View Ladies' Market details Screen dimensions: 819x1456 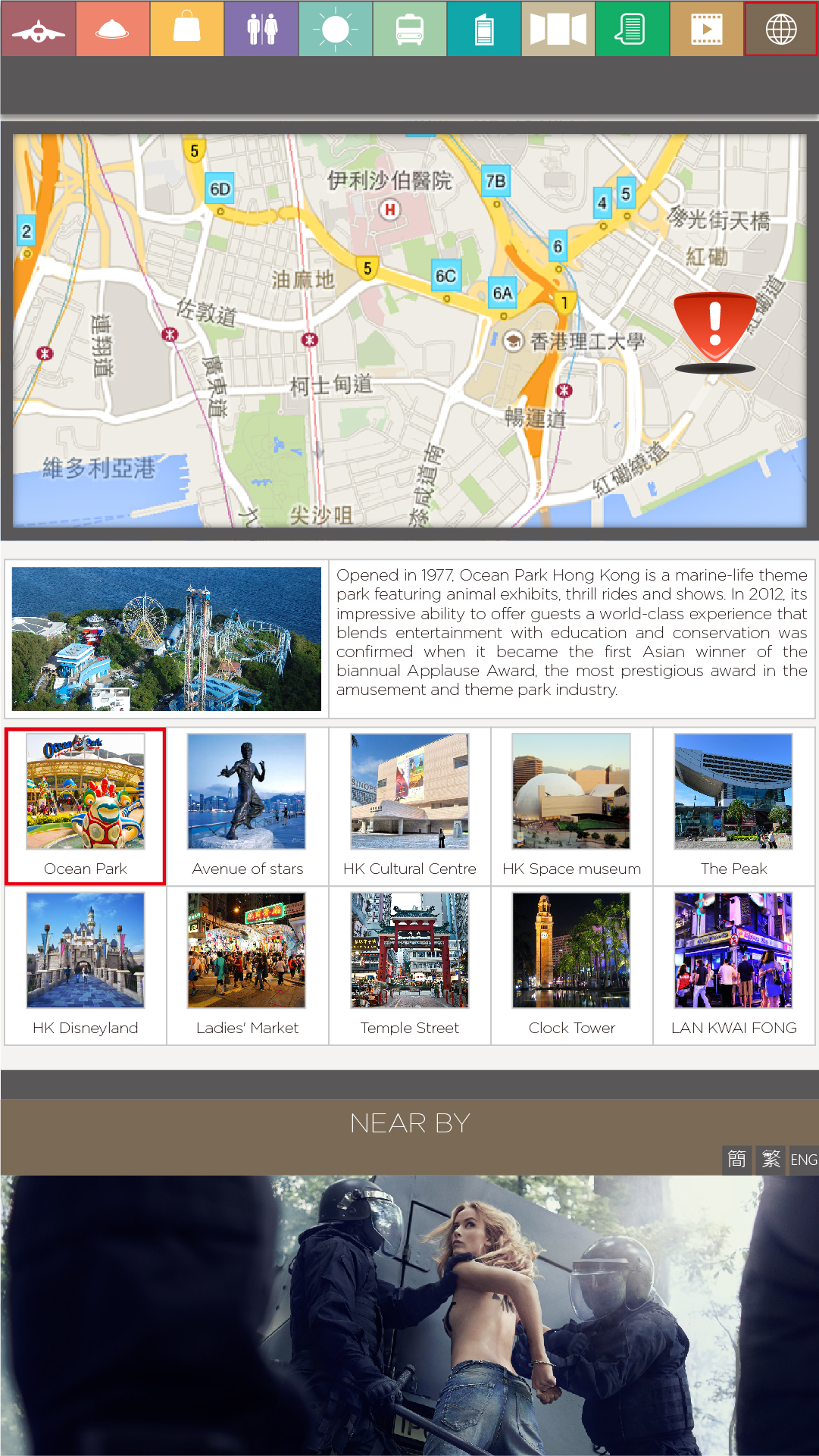pyautogui.click(x=247, y=965)
